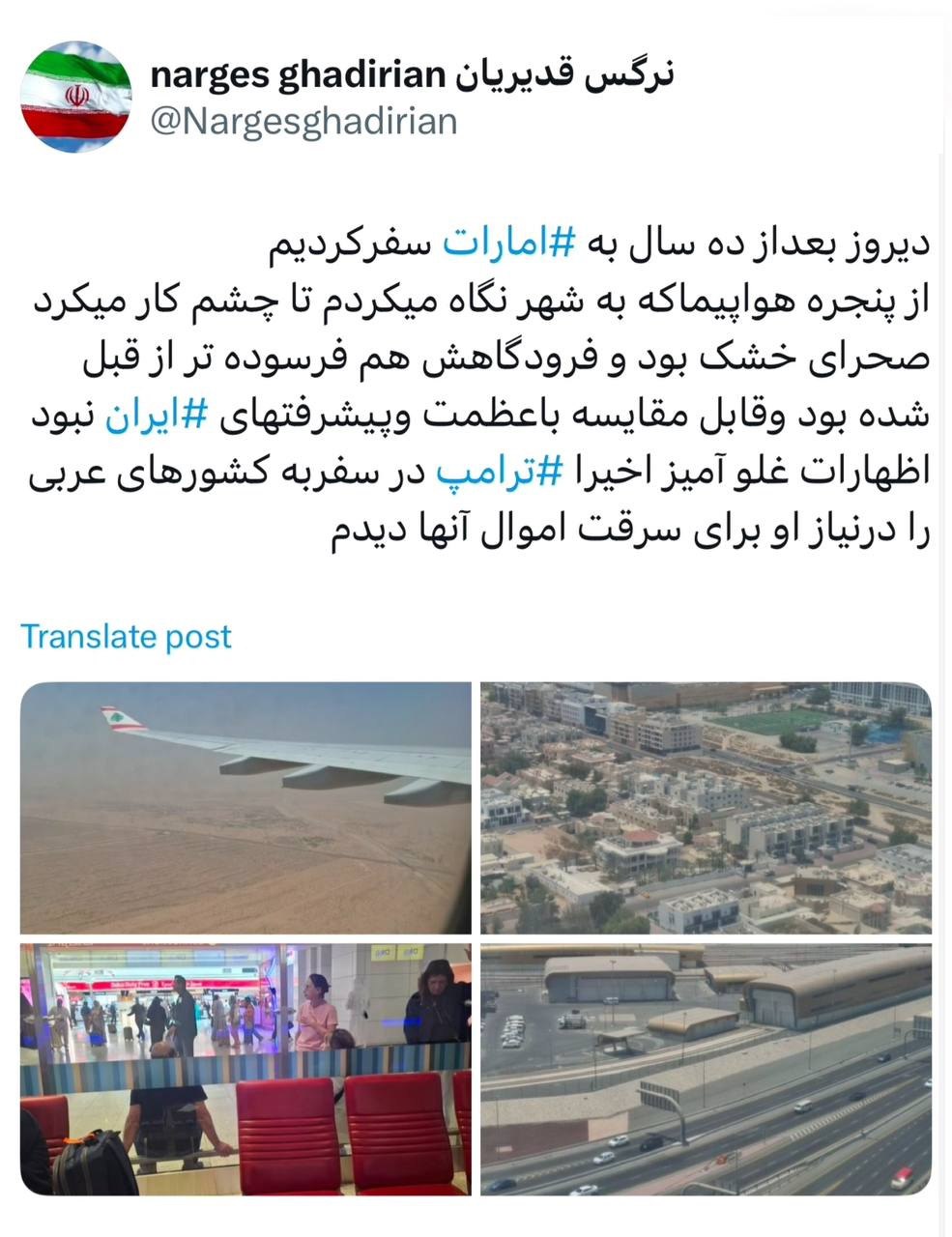View the aerial city buildings photo
Image resolution: width=952 pixels, height=1237 pixels.
(x=706, y=808)
